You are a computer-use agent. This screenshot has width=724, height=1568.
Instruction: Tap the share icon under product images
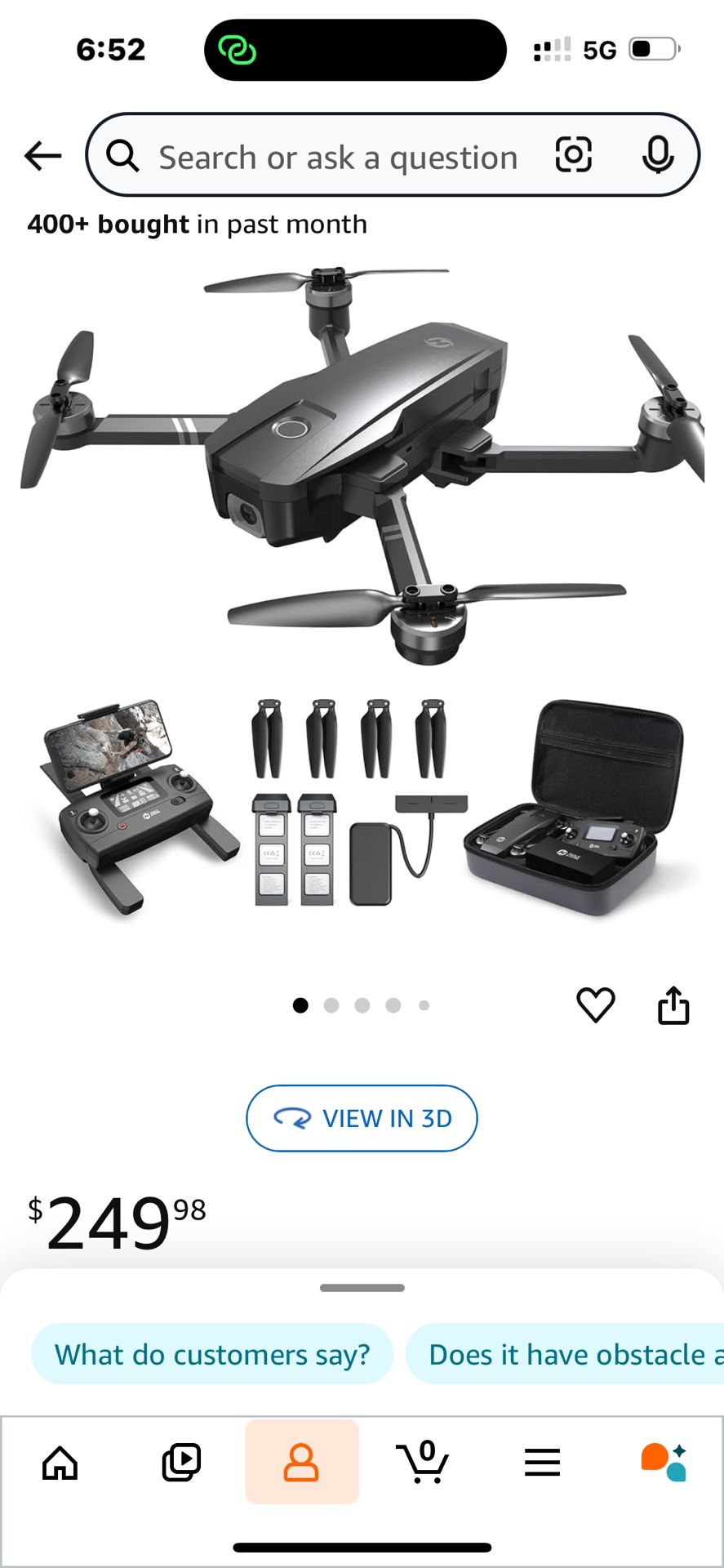(673, 1004)
